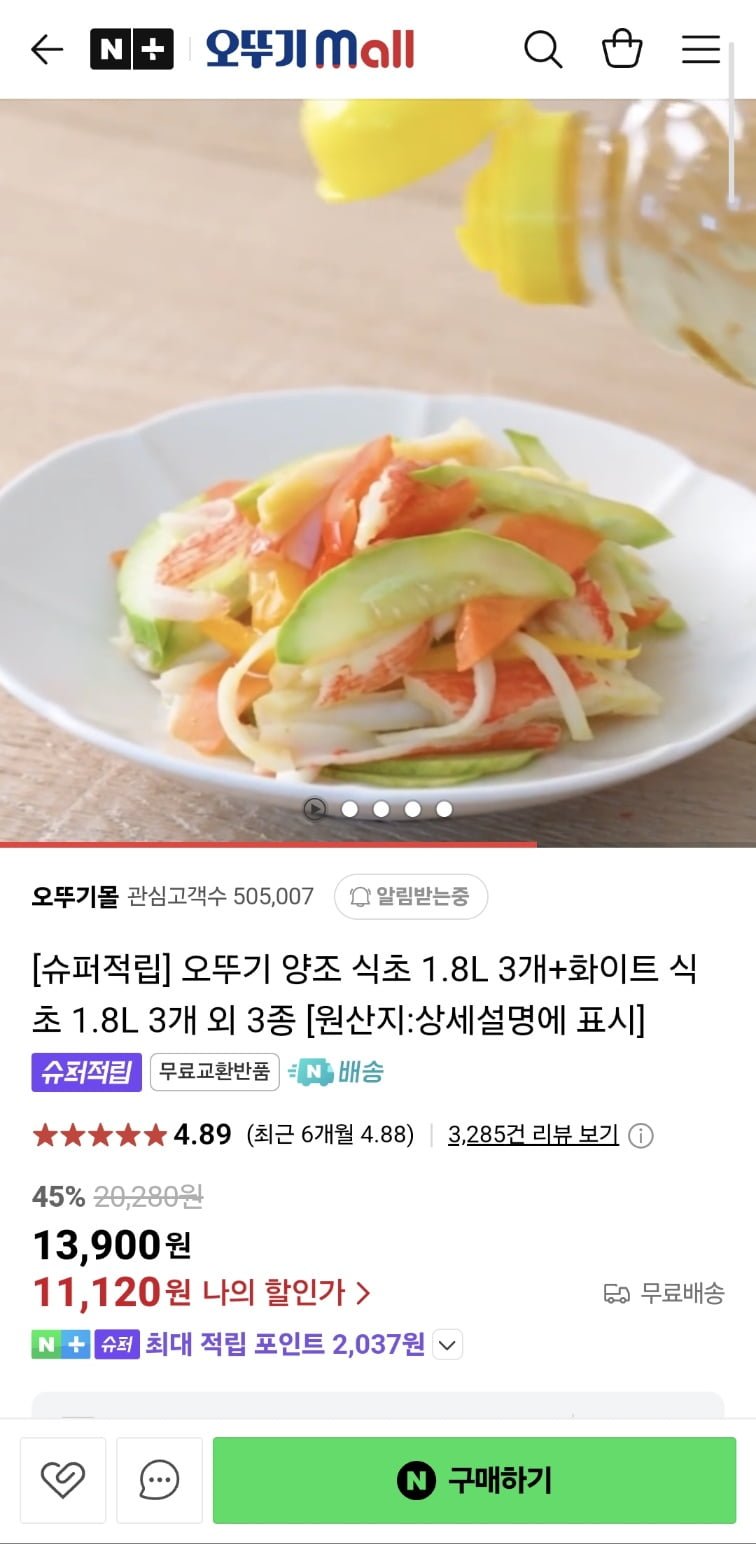The height and width of the screenshot is (1544, 756).
Task: Open the N+ membership logo
Action: coord(131,49)
